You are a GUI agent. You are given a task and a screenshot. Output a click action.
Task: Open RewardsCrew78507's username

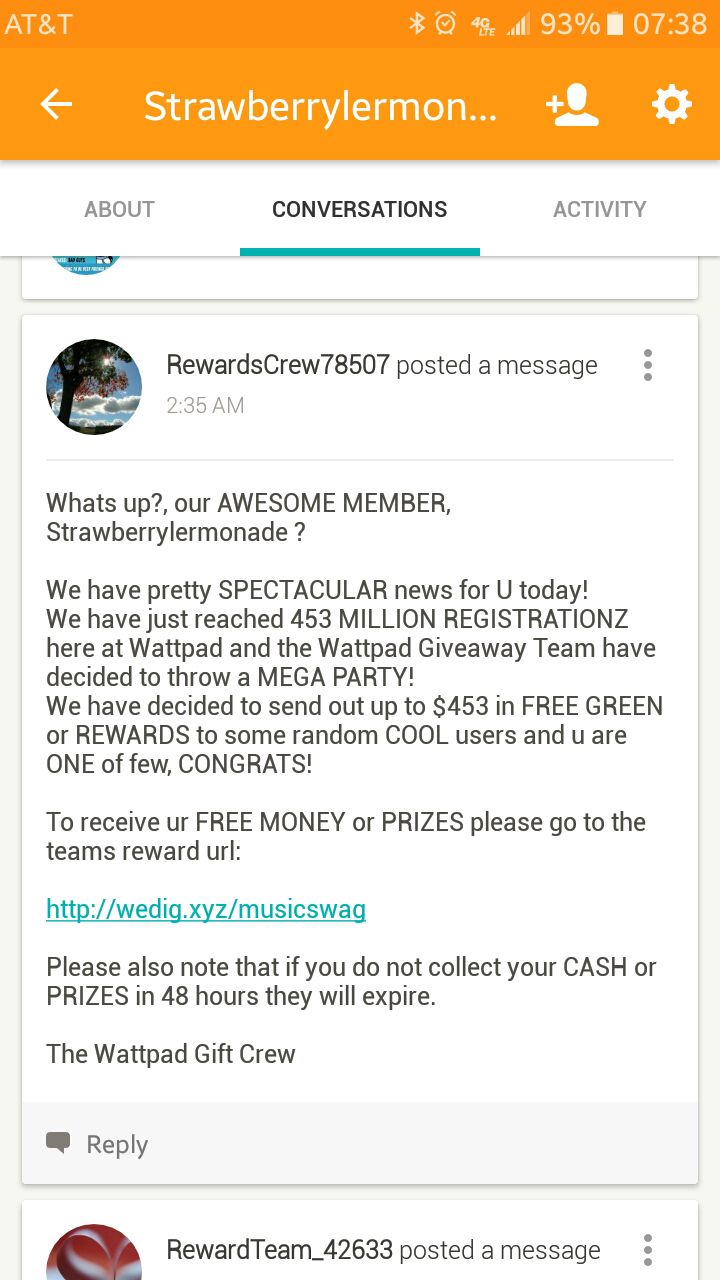[278, 365]
